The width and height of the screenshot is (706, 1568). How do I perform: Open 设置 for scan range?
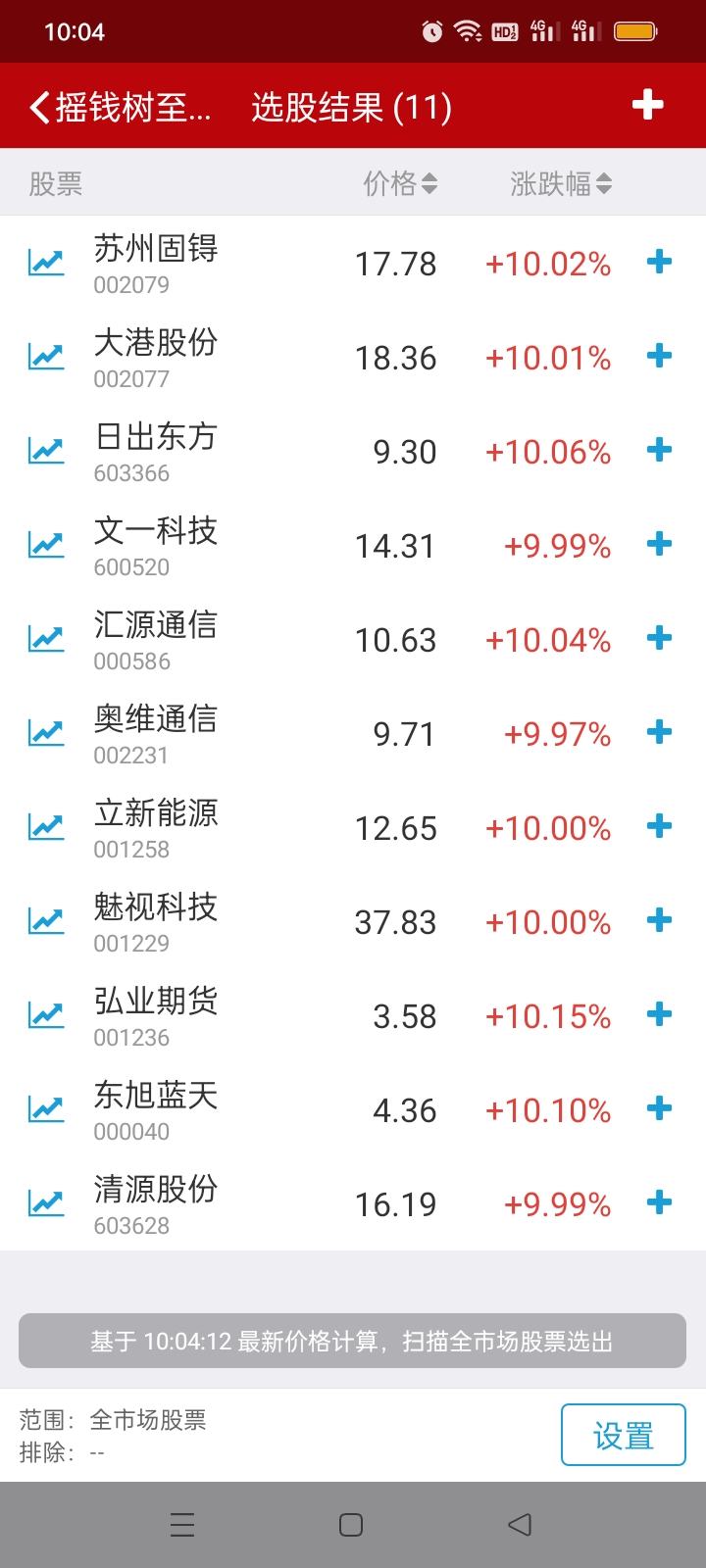tap(623, 1435)
